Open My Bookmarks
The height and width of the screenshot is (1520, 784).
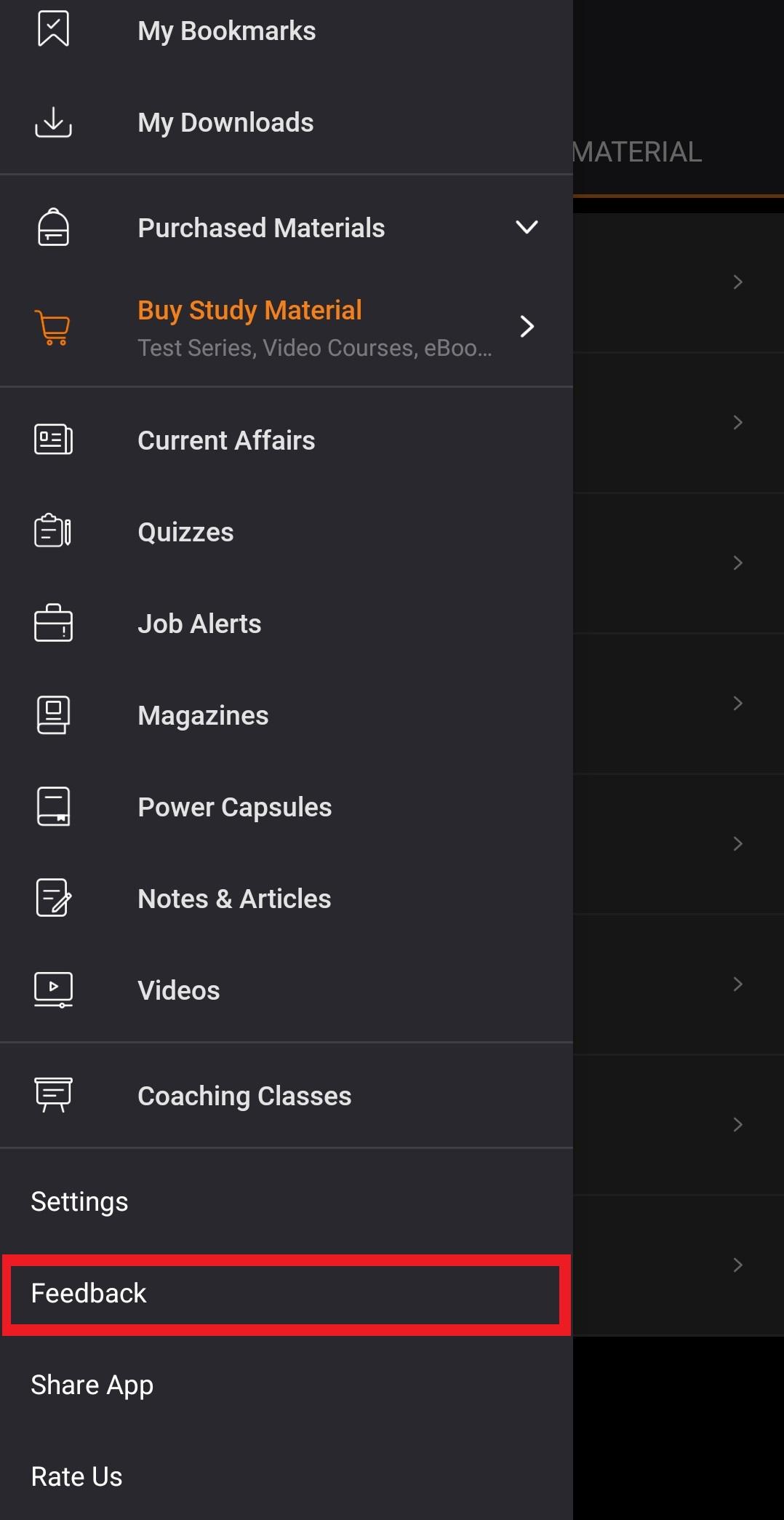tap(287, 31)
